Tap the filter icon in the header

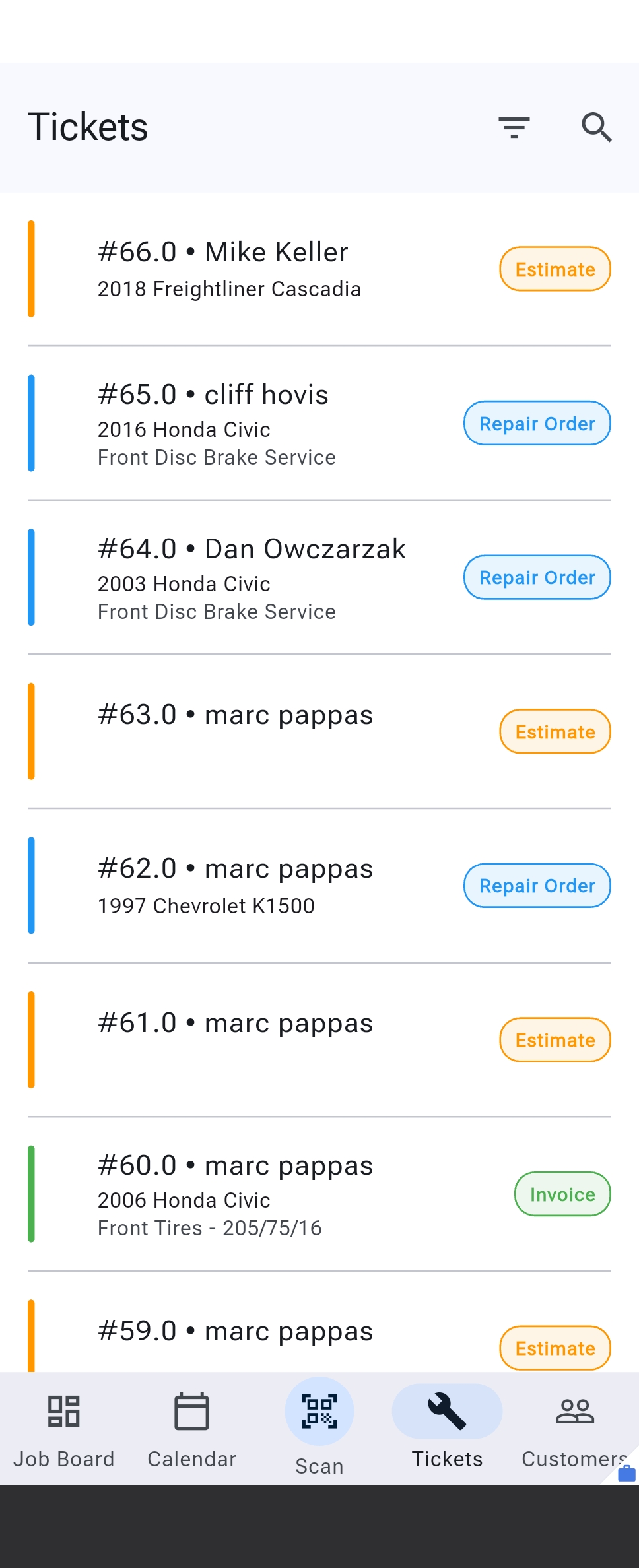pos(514,127)
